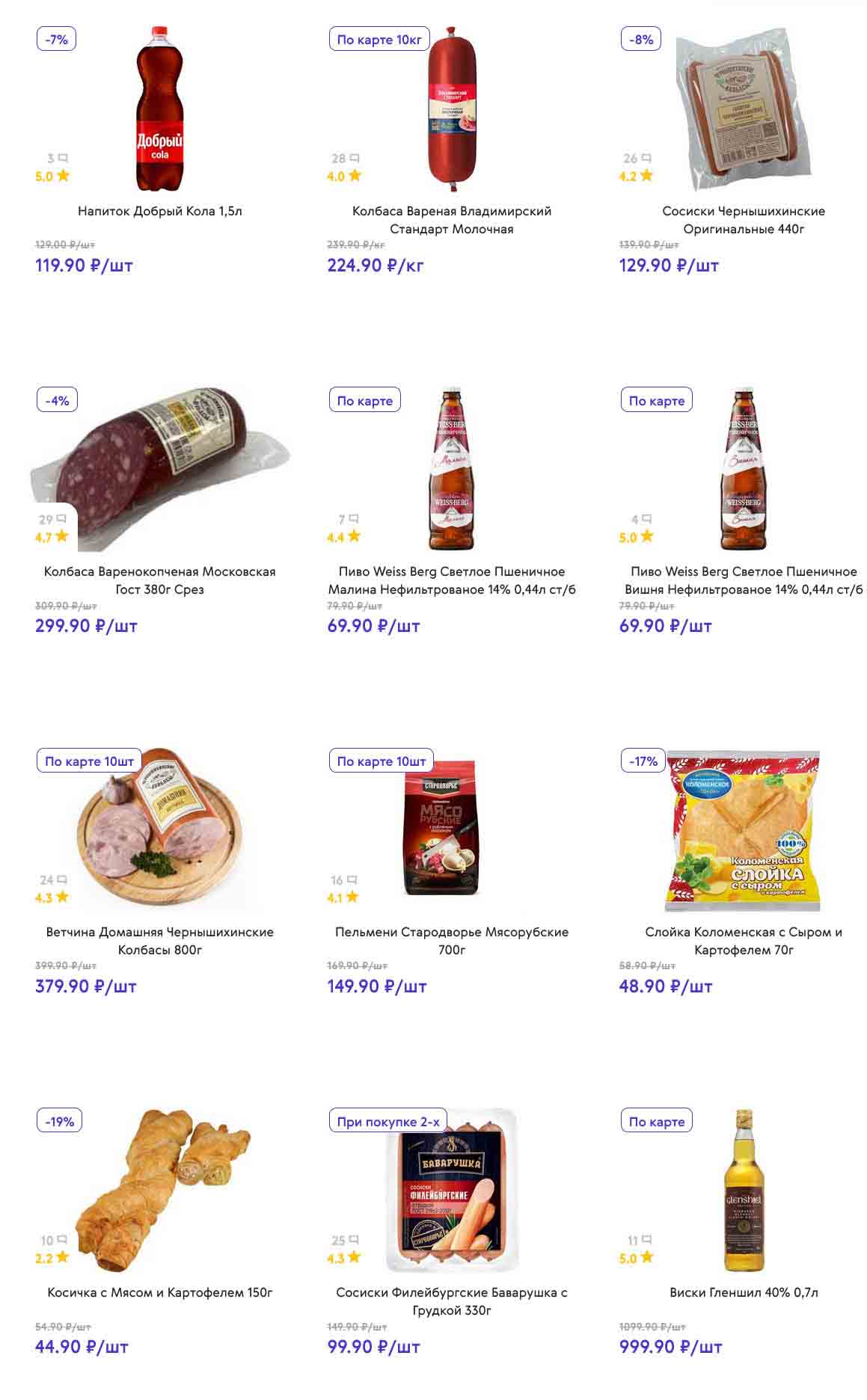The width and height of the screenshot is (867, 1400).
Task: Open Колбаса Вареная Владимирский Стандарт Молочная
Action: coord(451,220)
